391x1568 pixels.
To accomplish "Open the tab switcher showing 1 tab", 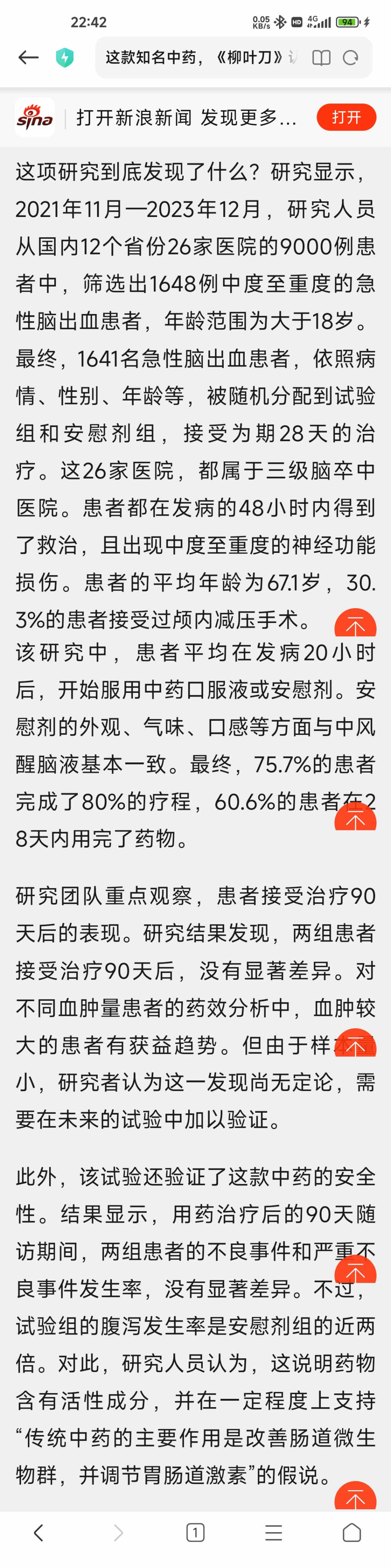I will [195, 1532].
